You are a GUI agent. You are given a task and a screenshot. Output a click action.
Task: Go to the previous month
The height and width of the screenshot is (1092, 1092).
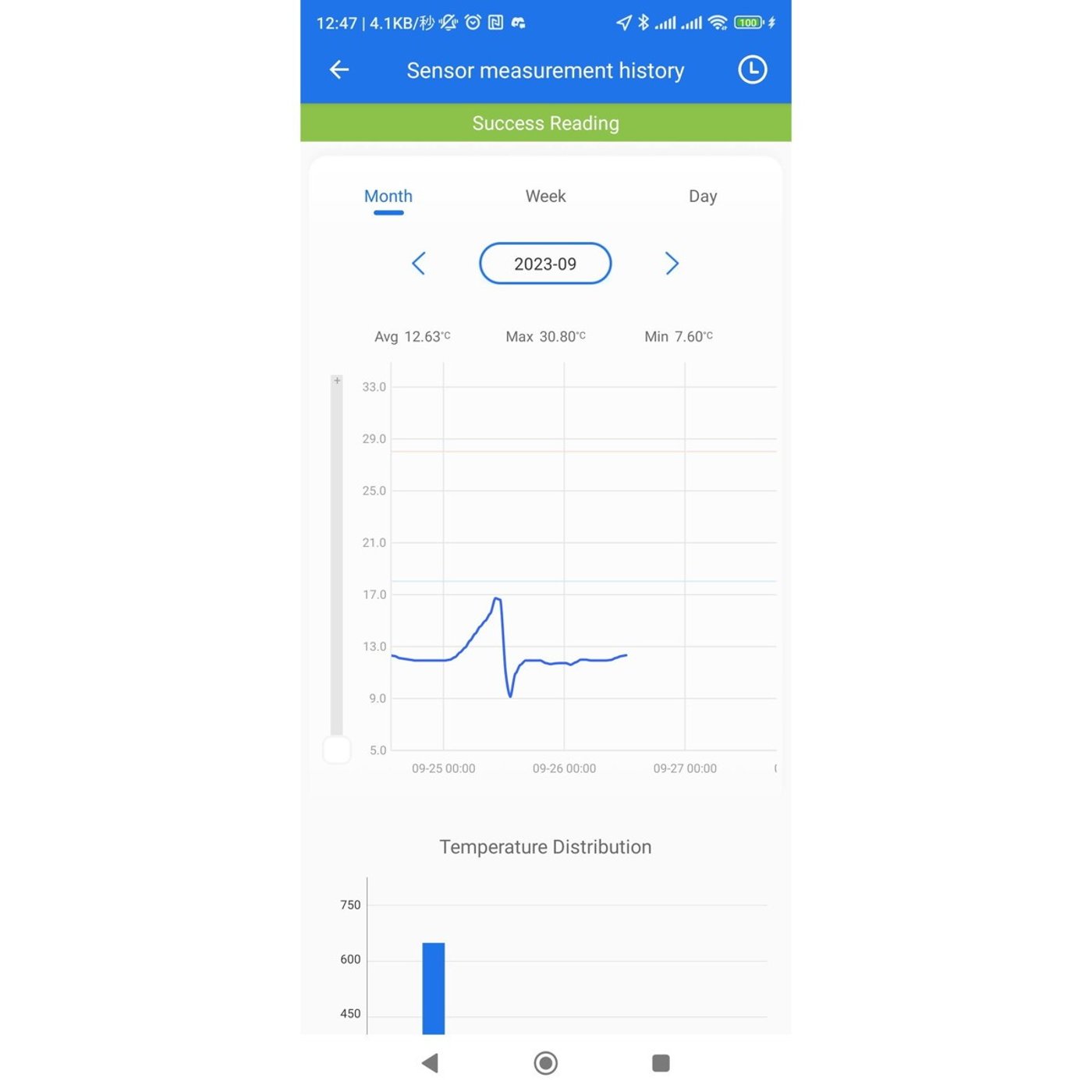coord(419,264)
